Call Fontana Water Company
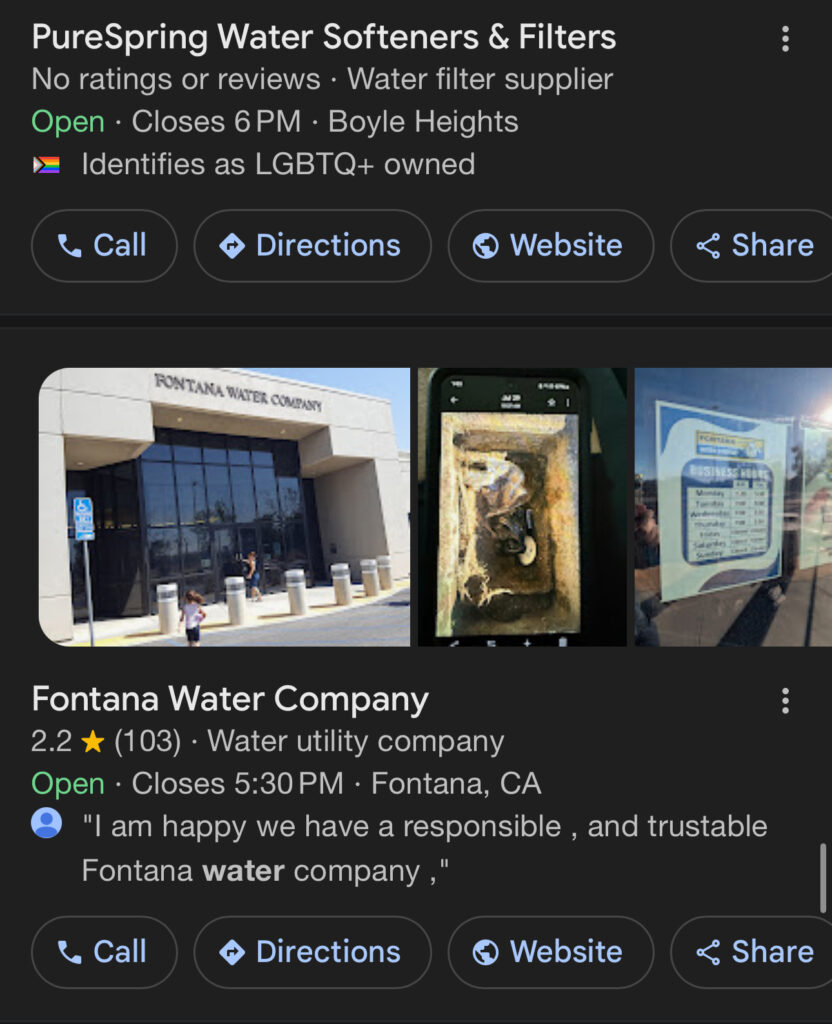832x1024 pixels. point(104,952)
